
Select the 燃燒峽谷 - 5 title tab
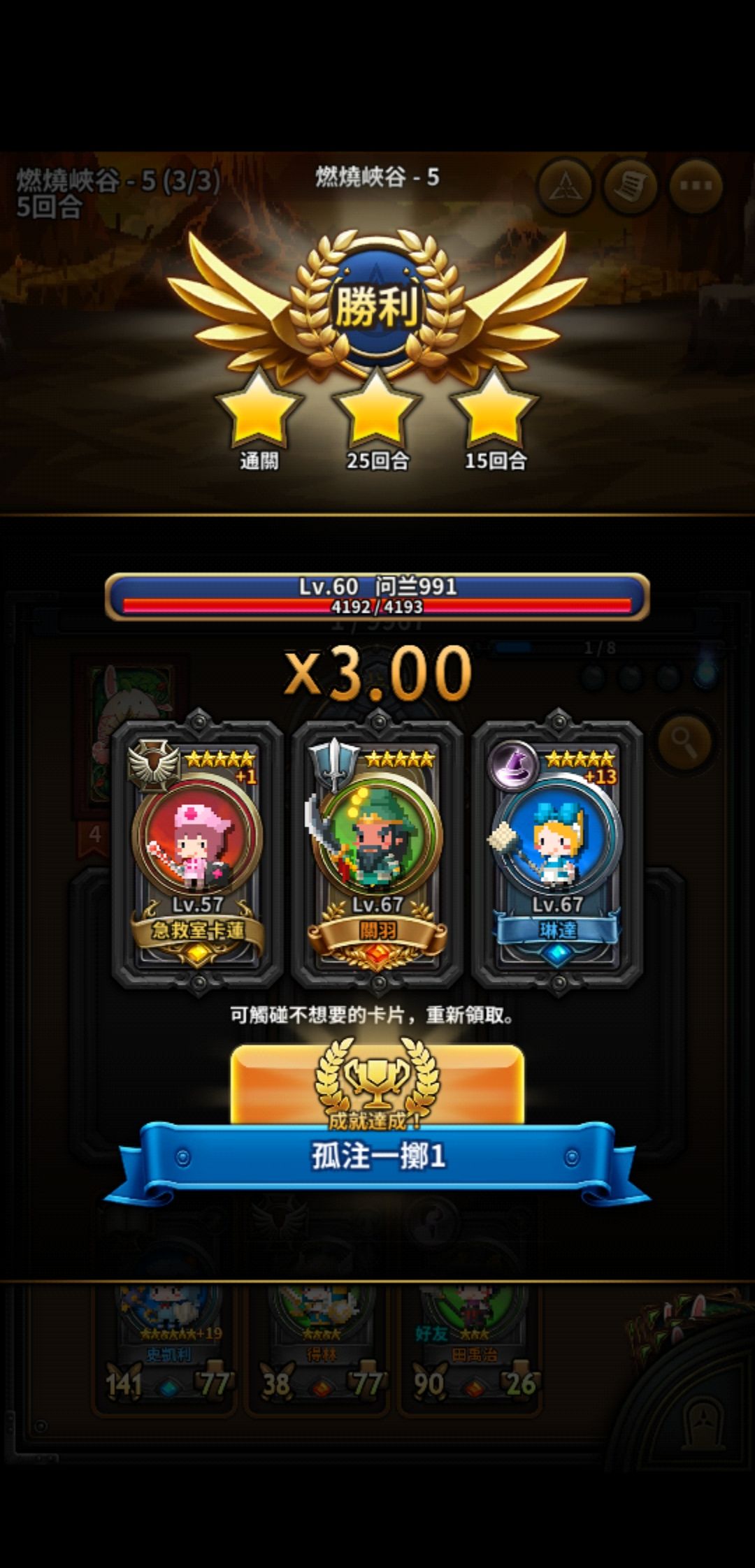tap(377, 177)
